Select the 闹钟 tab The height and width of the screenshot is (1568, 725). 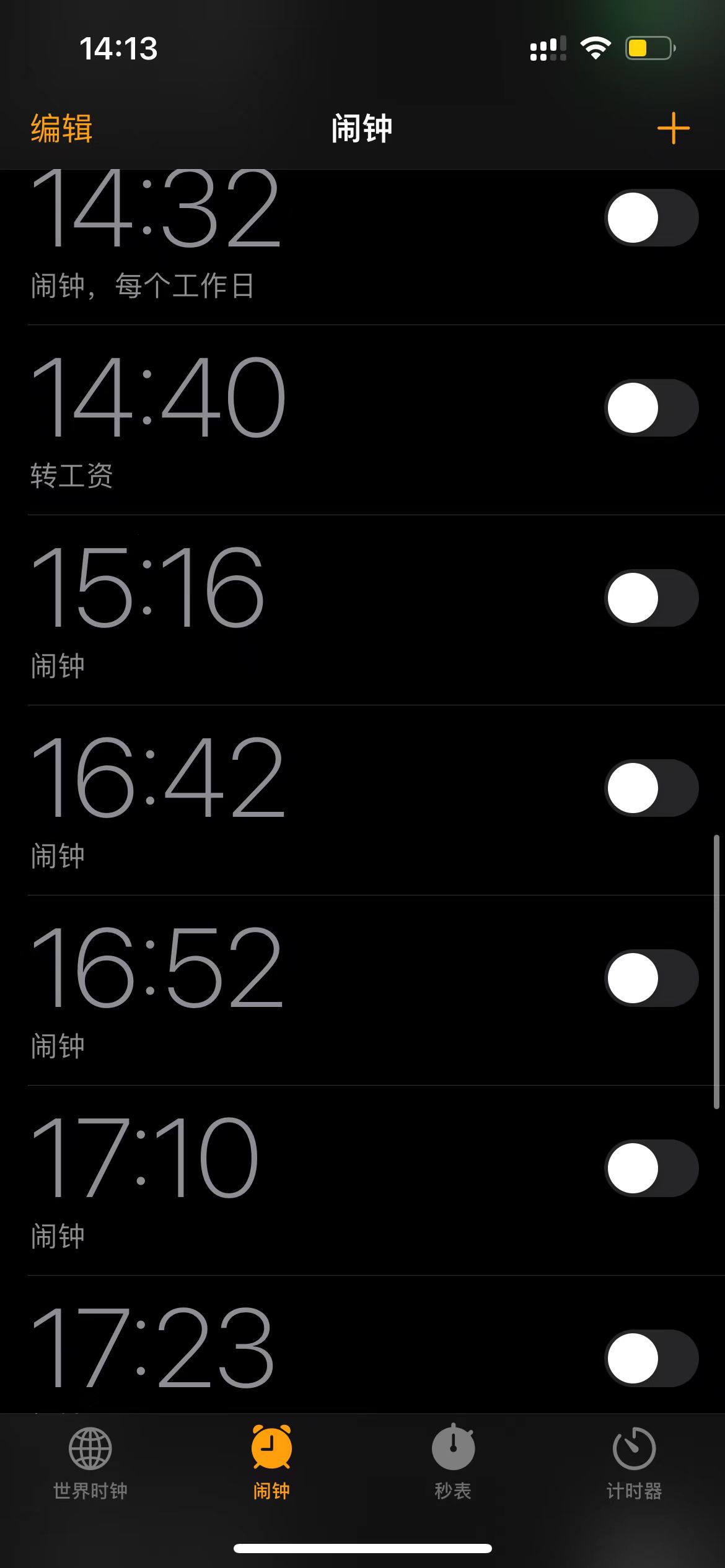pyautogui.click(x=271, y=1463)
